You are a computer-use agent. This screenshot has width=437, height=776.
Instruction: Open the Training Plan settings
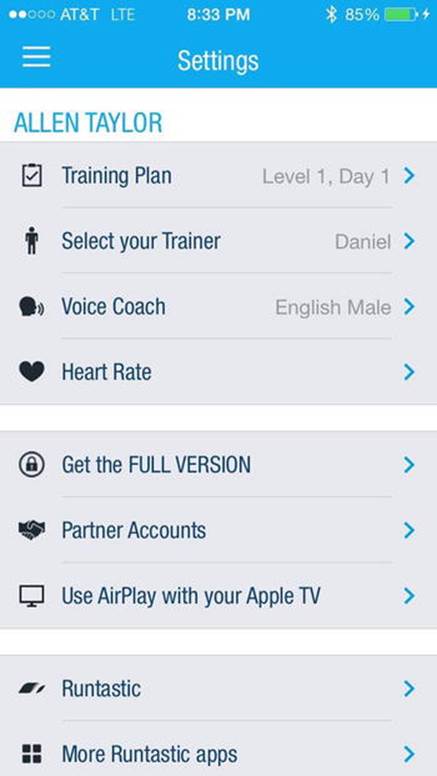[218, 176]
